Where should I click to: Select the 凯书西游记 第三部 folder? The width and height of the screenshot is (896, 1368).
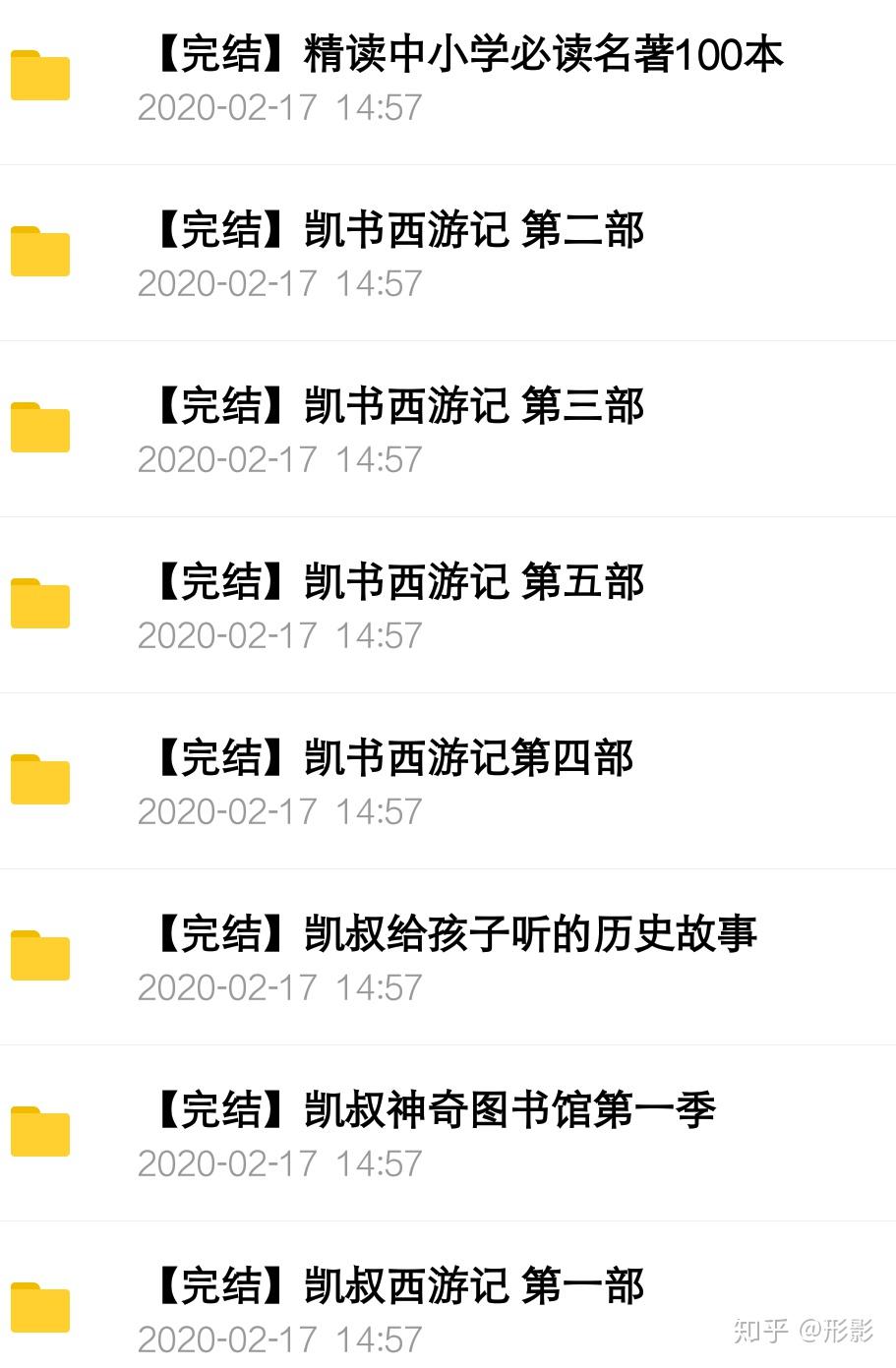click(398, 408)
